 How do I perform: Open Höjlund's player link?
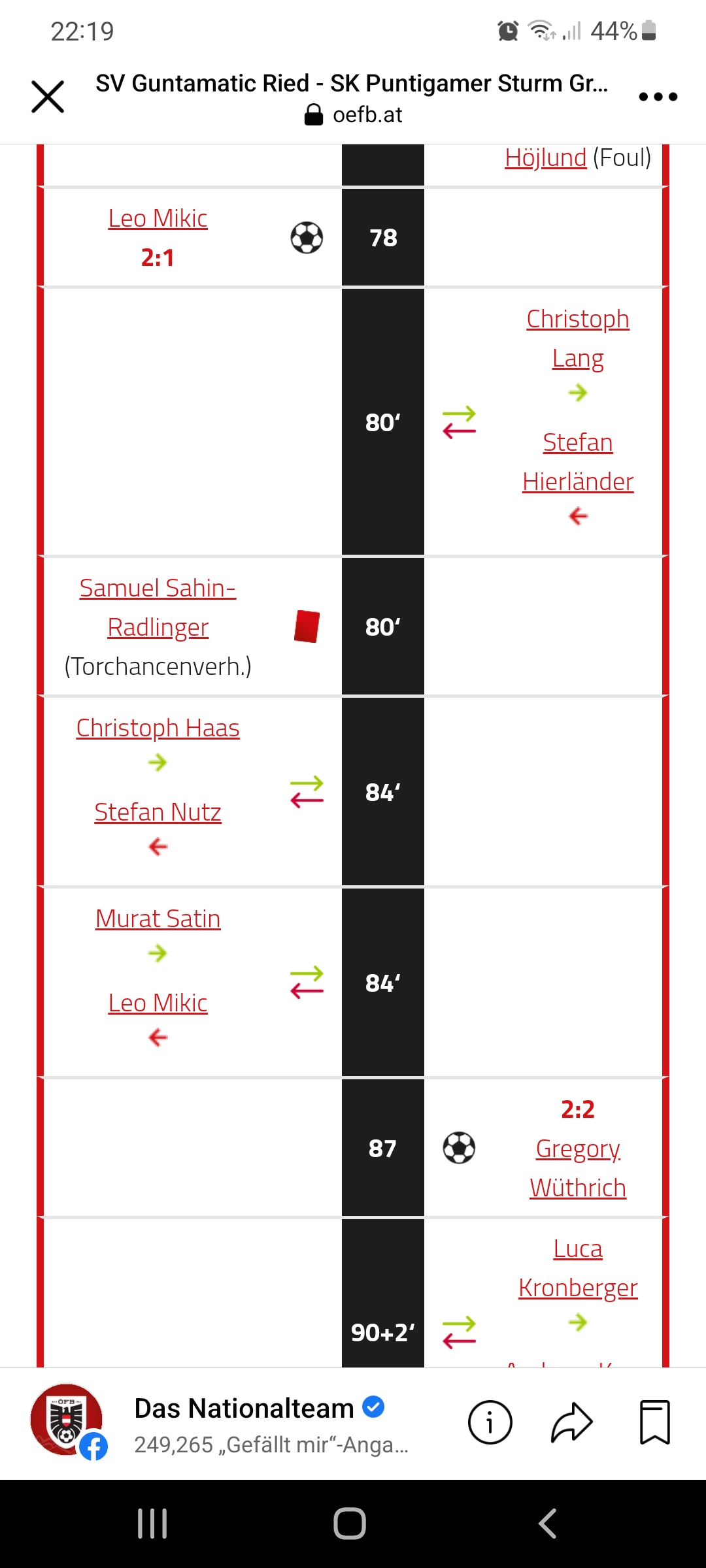(545, 157)
